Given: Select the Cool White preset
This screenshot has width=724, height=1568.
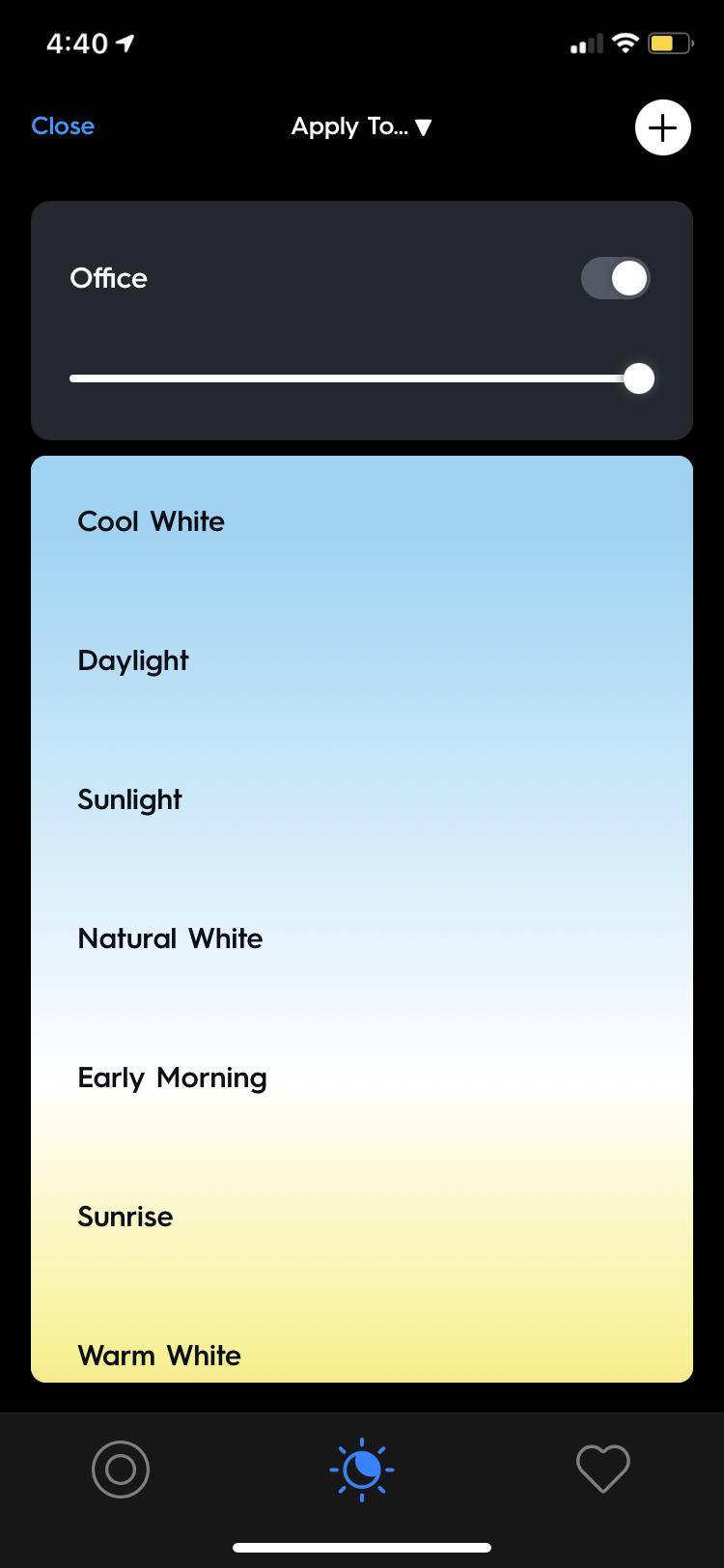Looking at the screenshot, I should pyautogui.click(x=152, y=521).
